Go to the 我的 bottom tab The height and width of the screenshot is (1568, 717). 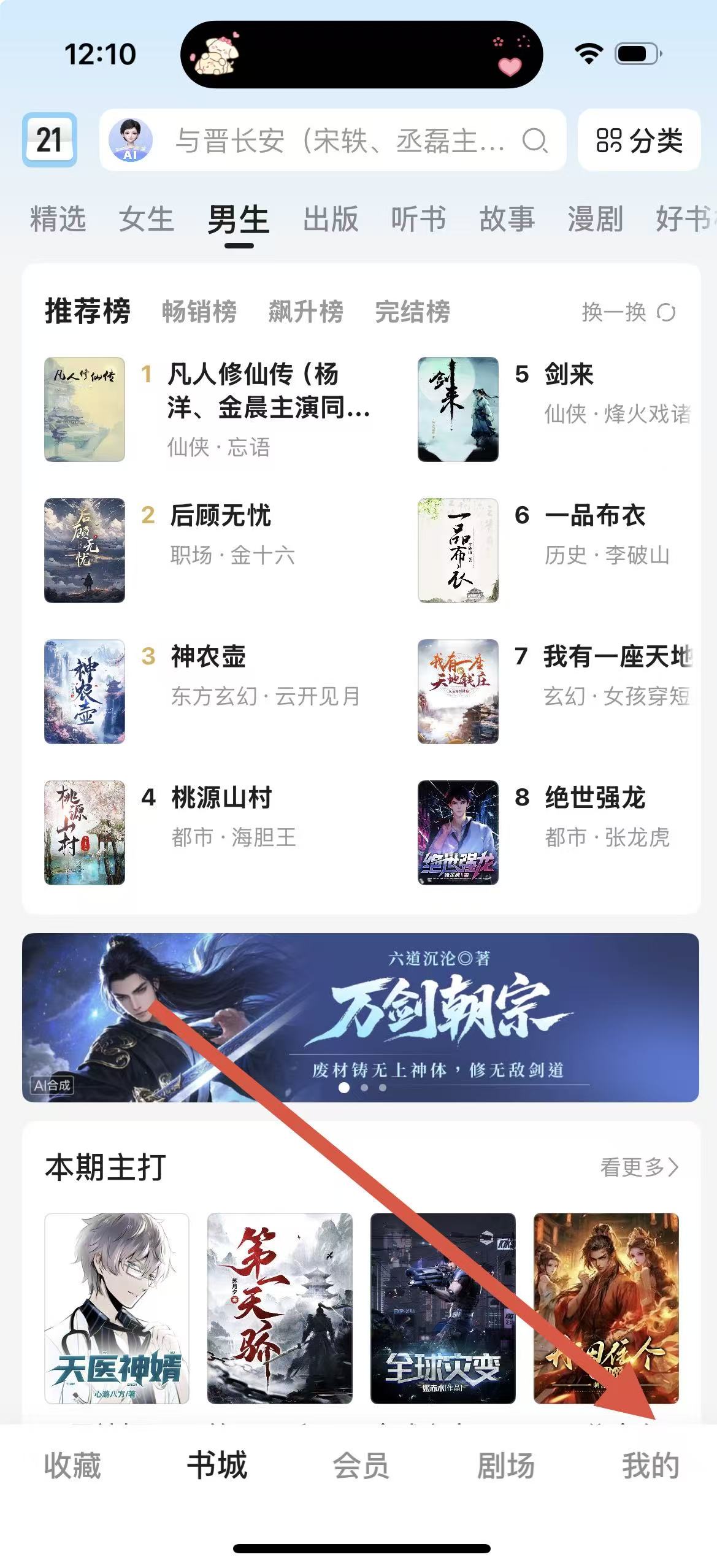(x=650, y=1465)
